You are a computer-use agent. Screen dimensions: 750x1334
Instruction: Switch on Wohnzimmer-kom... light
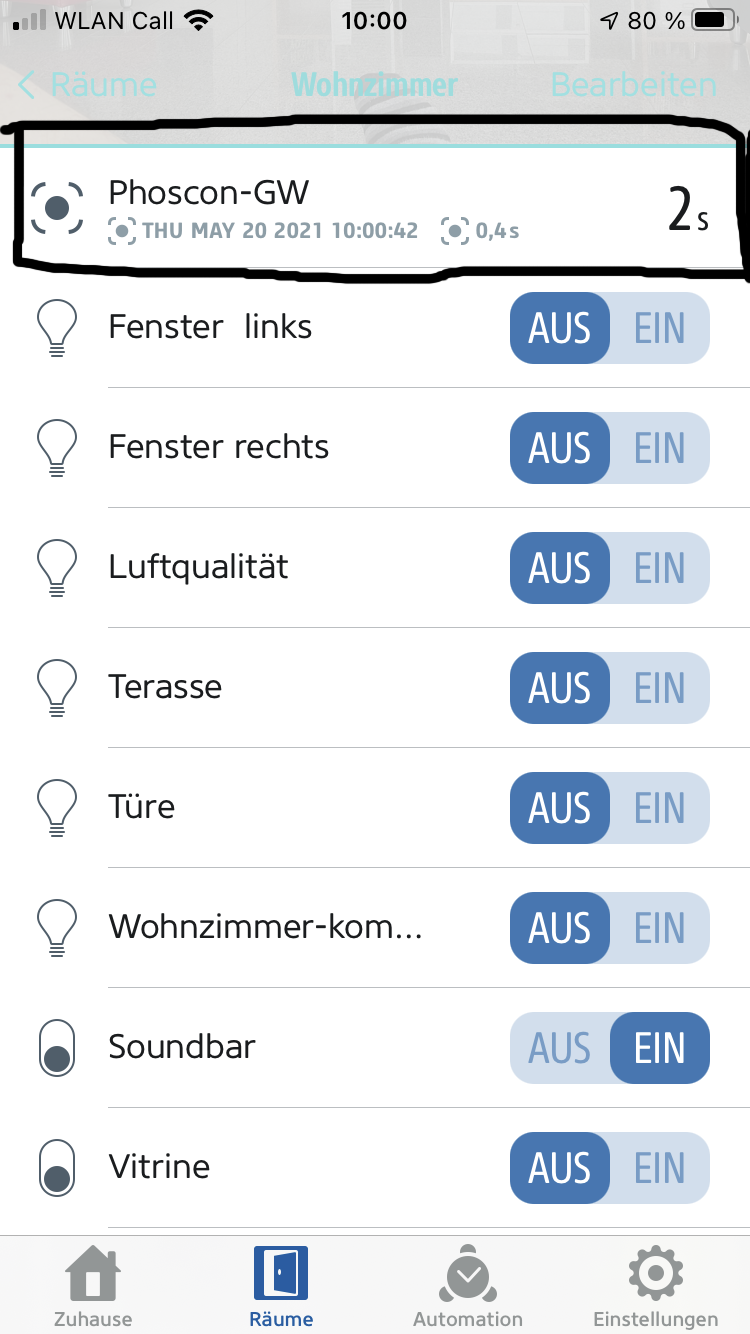660,928
